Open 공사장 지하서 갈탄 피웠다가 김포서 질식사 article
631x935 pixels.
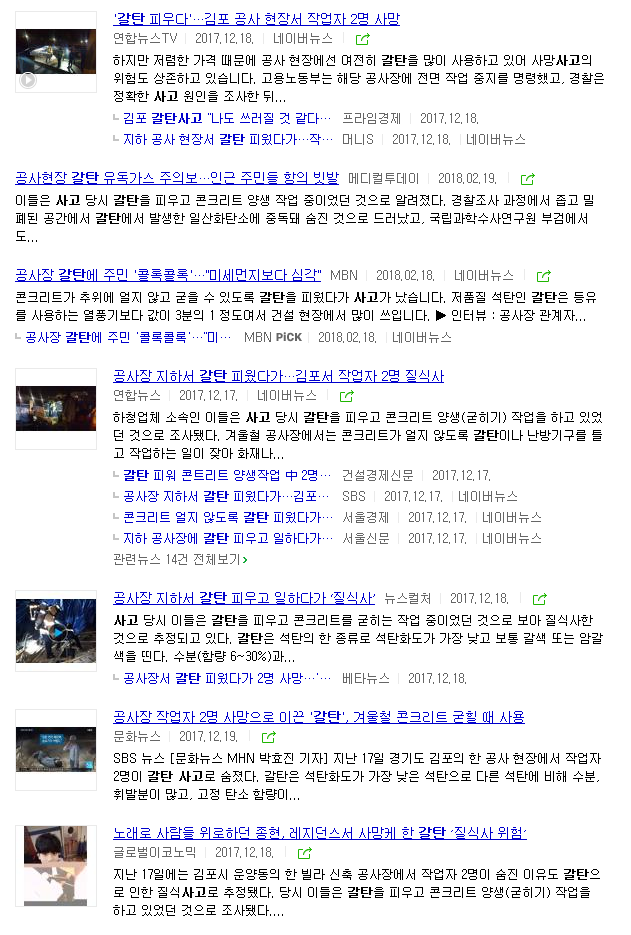coord(278,376)
